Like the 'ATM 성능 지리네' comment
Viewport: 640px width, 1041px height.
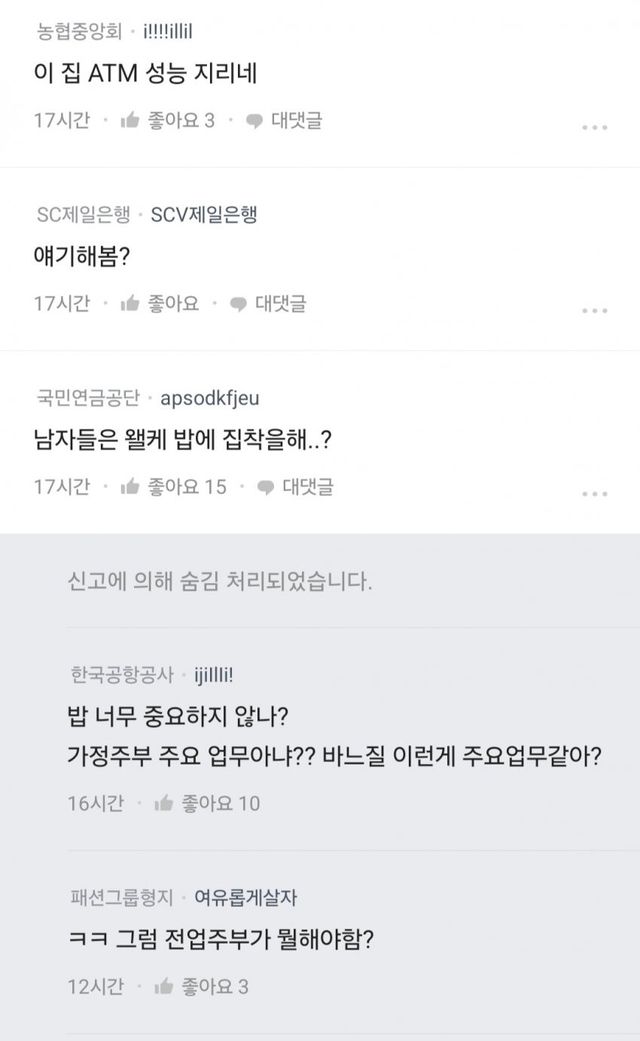click(x=167, y=121)
